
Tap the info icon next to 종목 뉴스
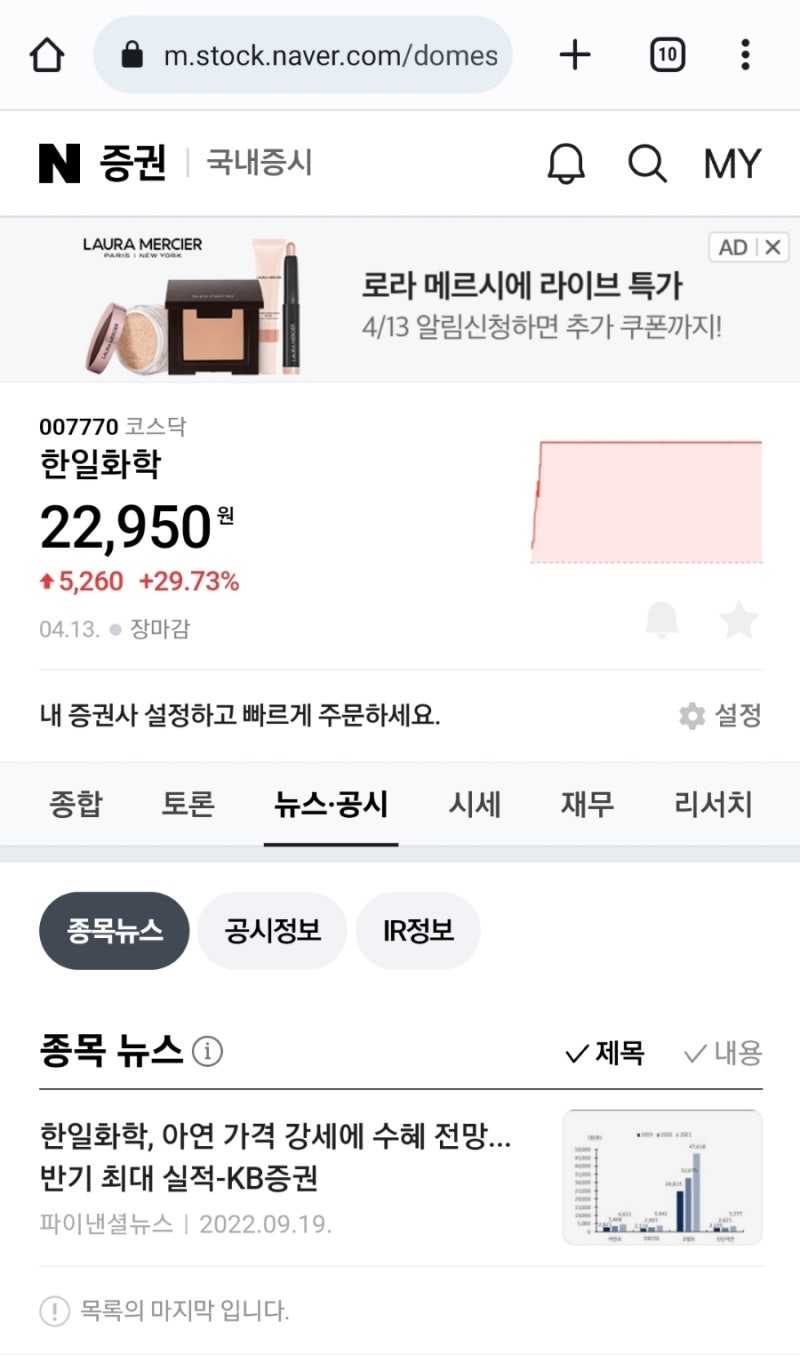tap(207, 1052)
